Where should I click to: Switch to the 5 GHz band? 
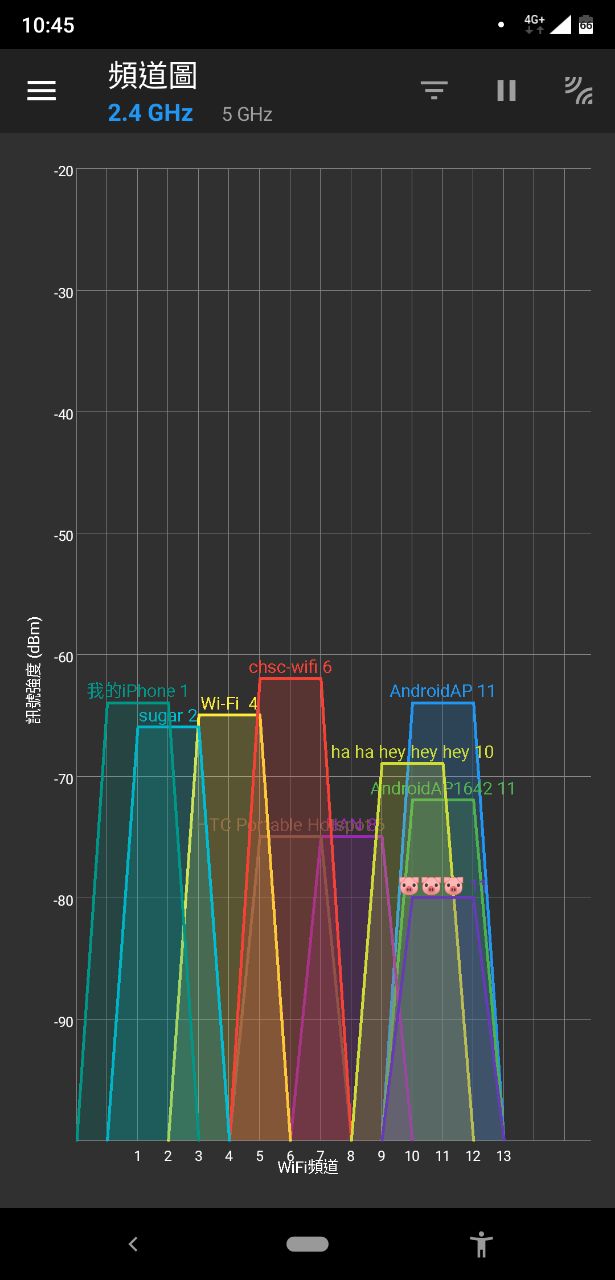tap(247, 115)
